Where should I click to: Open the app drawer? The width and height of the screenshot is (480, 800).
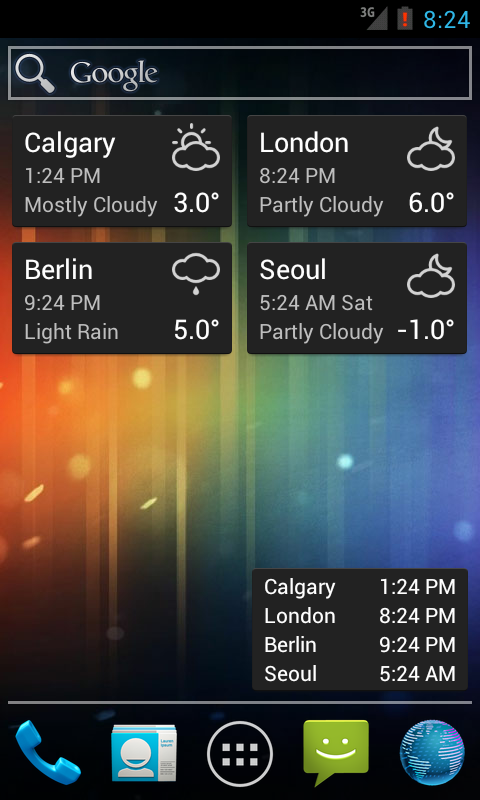tap(240, 754)
